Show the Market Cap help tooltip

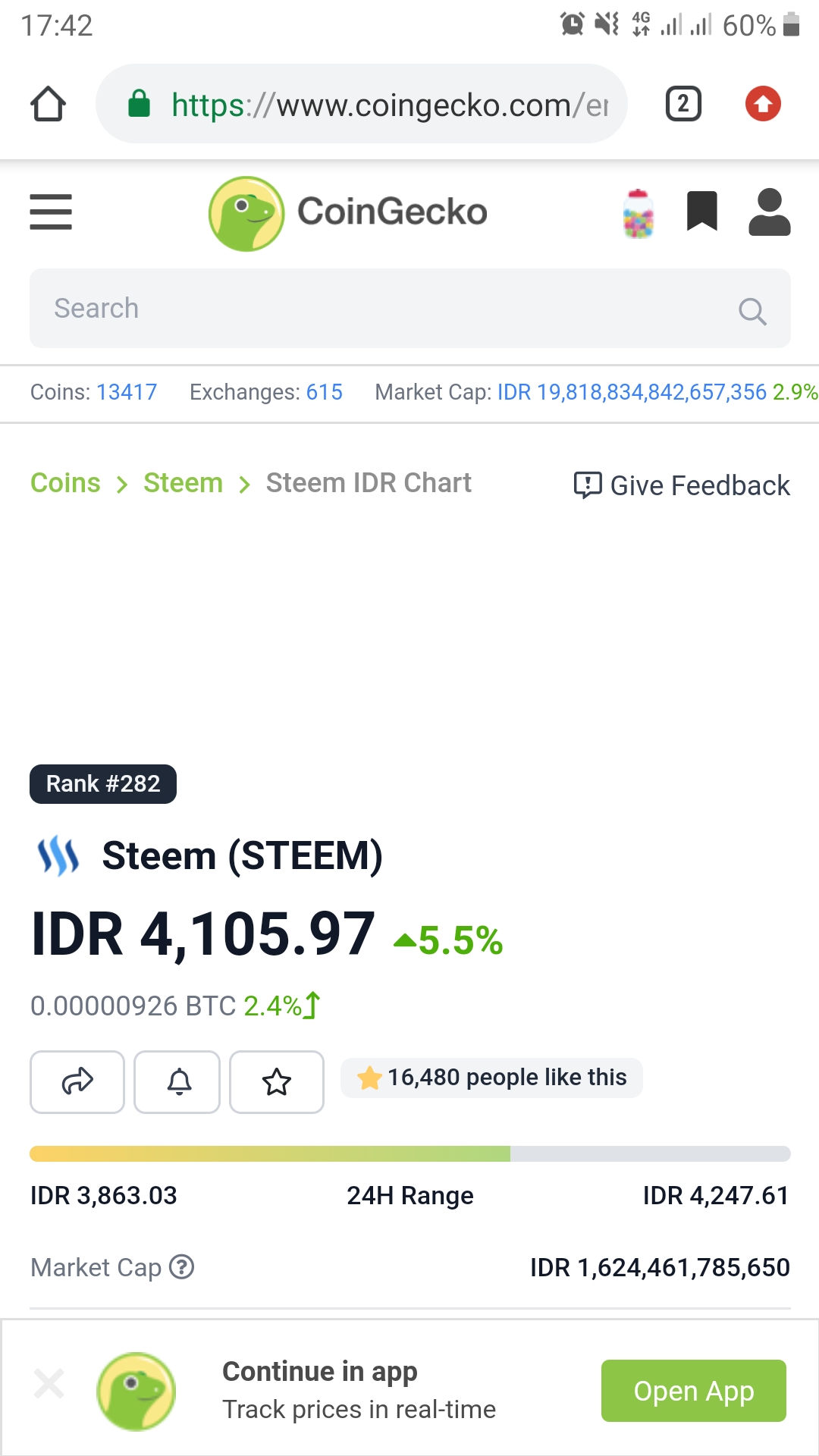(x=182, y=1266)
